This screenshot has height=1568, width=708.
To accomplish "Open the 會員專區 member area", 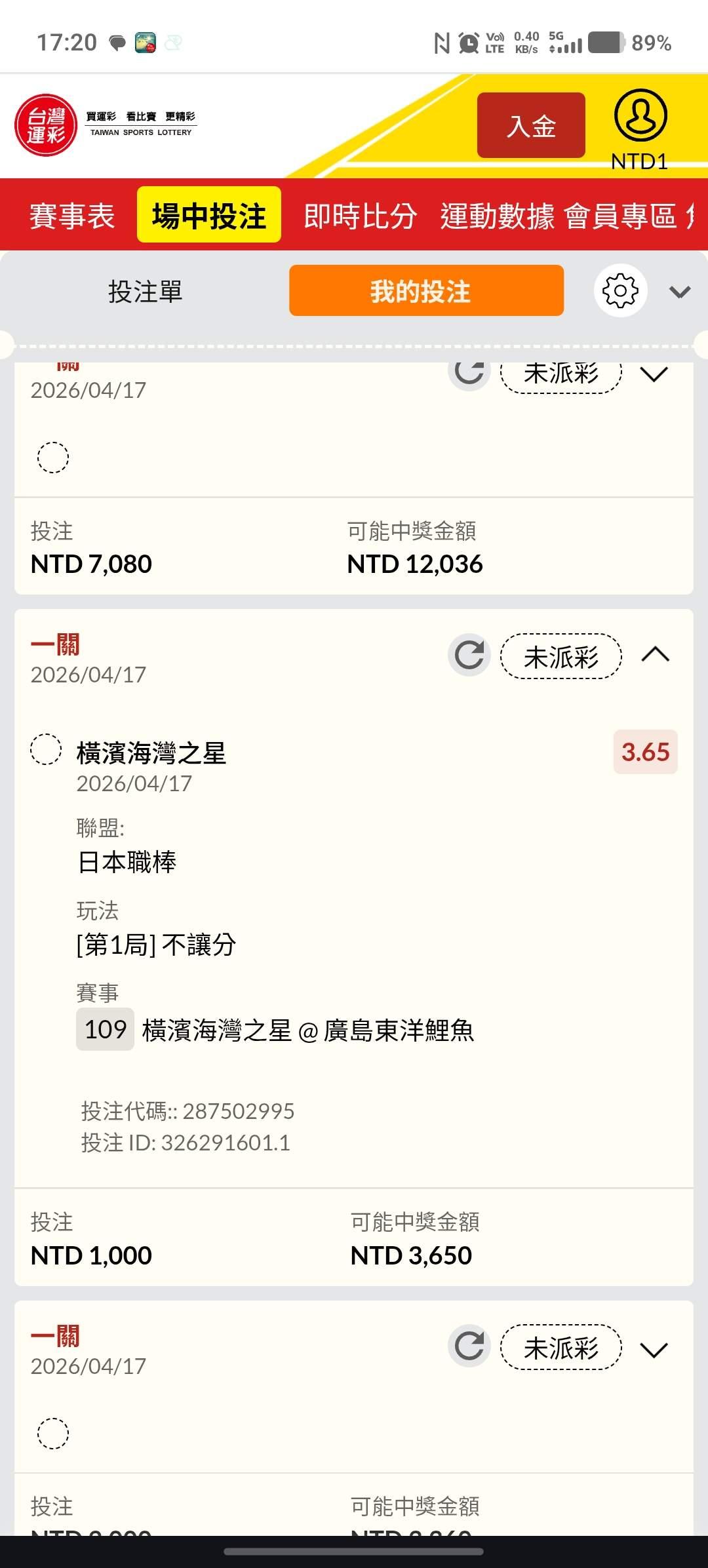I will point(620,216).
